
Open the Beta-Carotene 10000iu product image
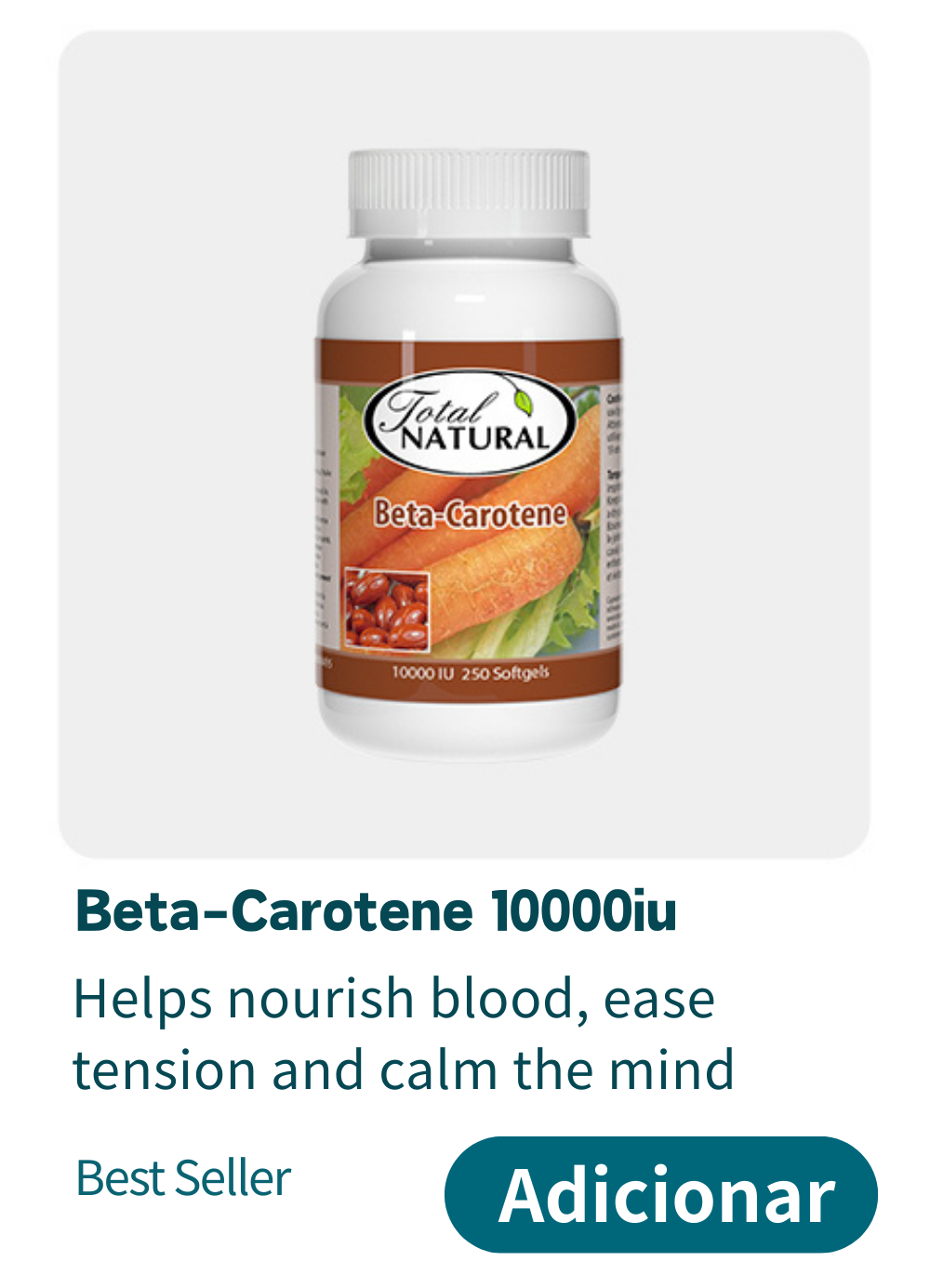[465, 445]
